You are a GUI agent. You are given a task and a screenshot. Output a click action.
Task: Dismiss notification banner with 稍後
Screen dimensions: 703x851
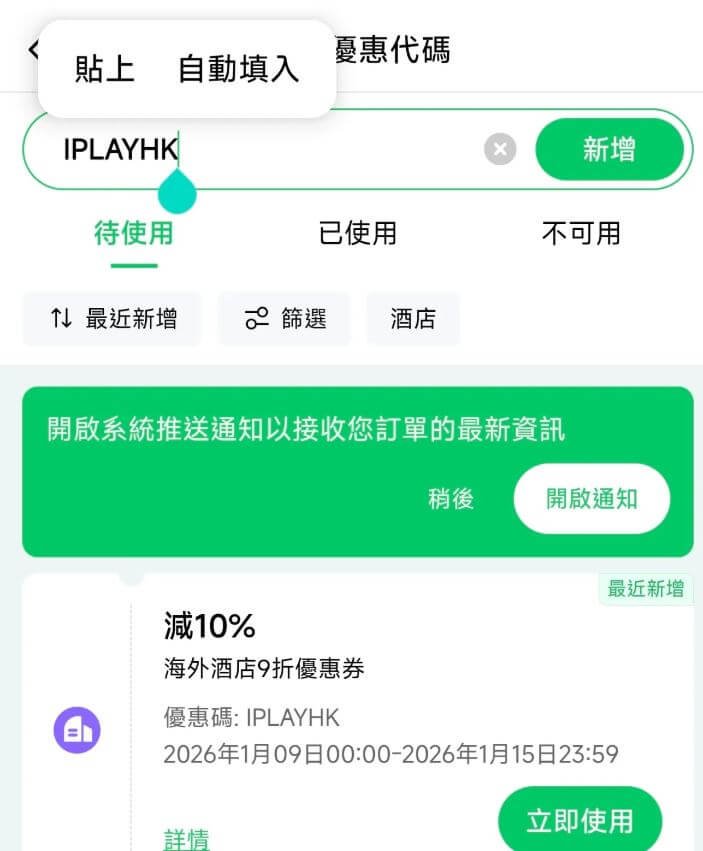[451, 499]
